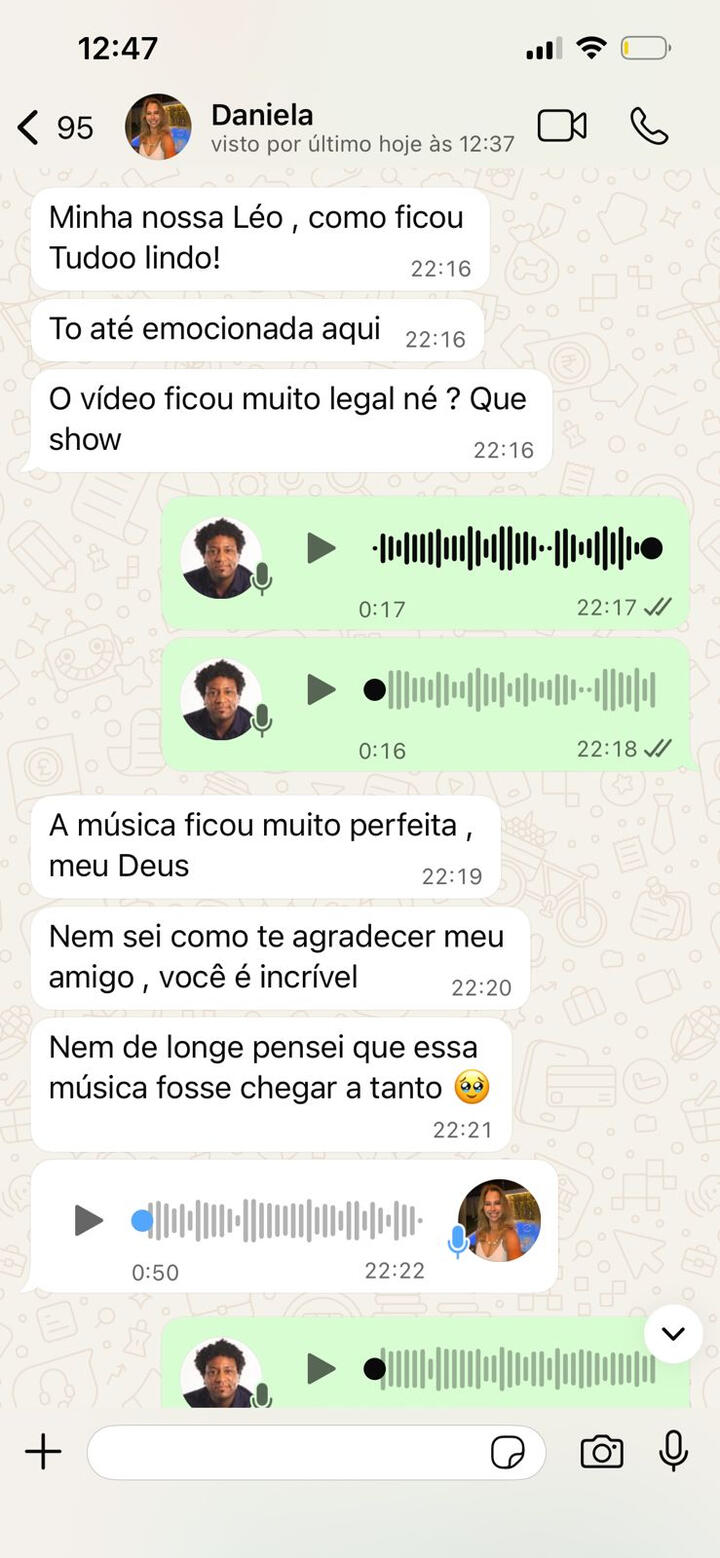The height and width of the screenshot is (1558, 720).
Task: Open Daniela's contact info header
Action: tap(360, 128)
